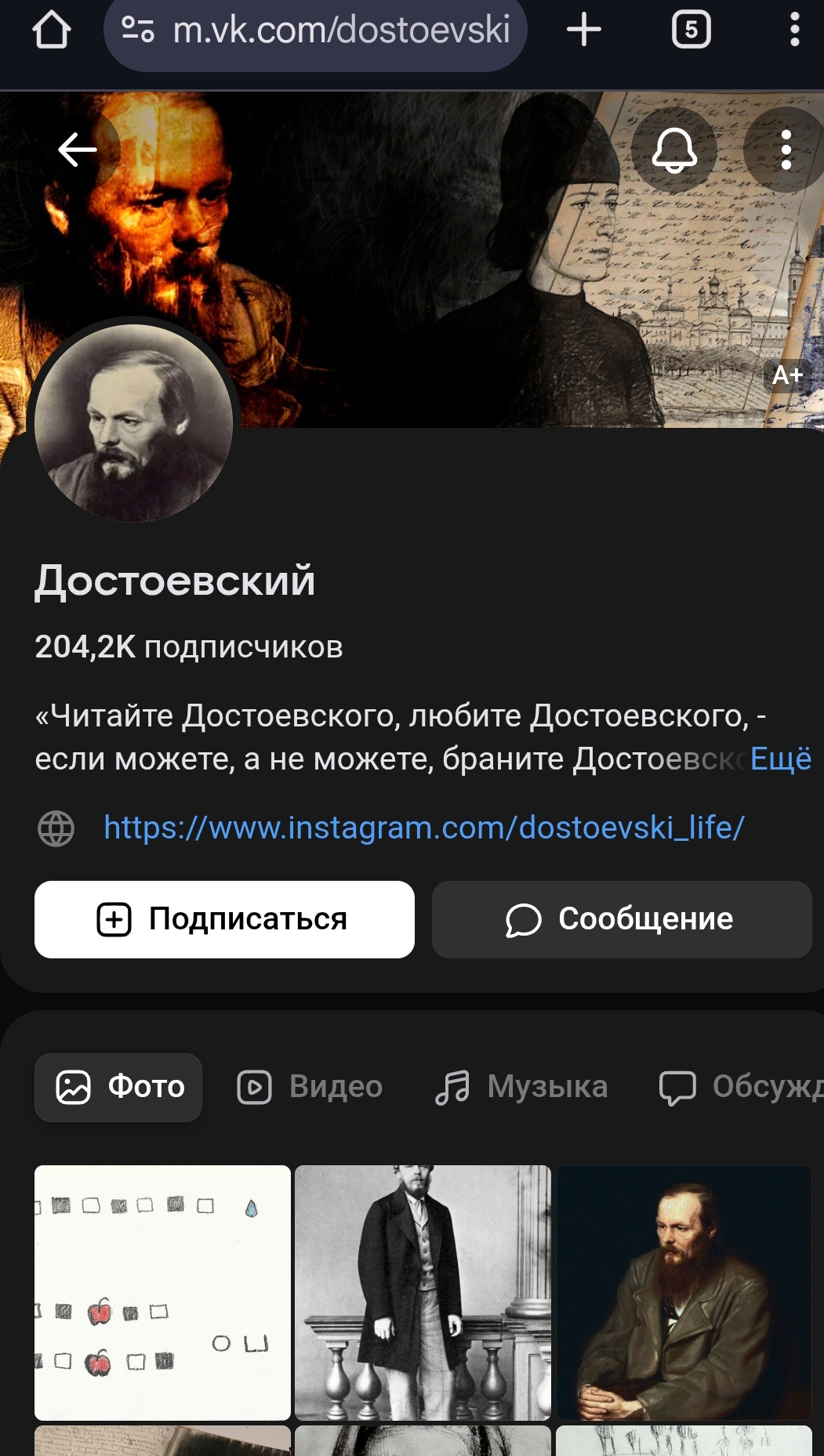Open the Обсуждения tab

741,1087
